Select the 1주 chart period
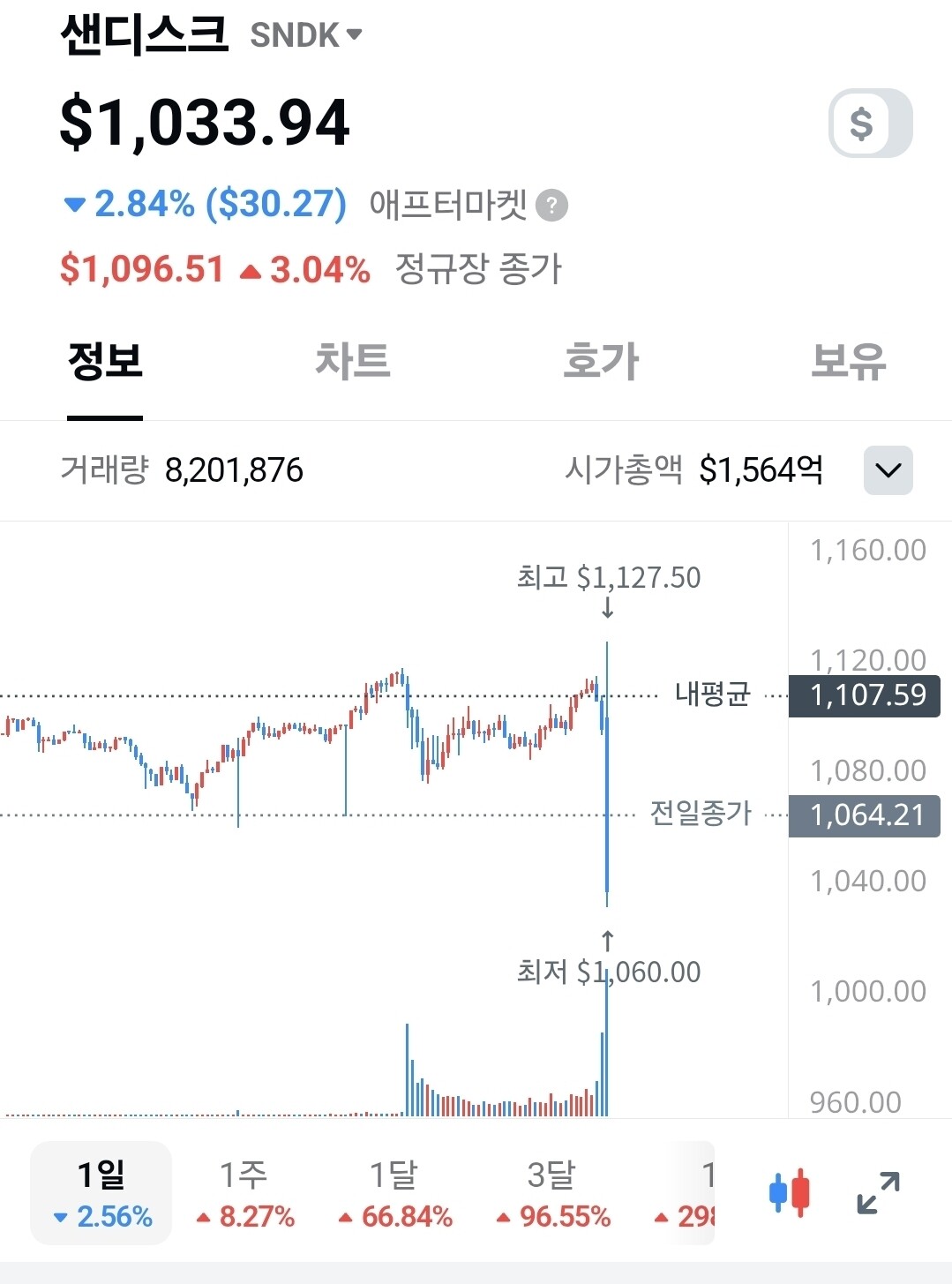 point(244,1193)
